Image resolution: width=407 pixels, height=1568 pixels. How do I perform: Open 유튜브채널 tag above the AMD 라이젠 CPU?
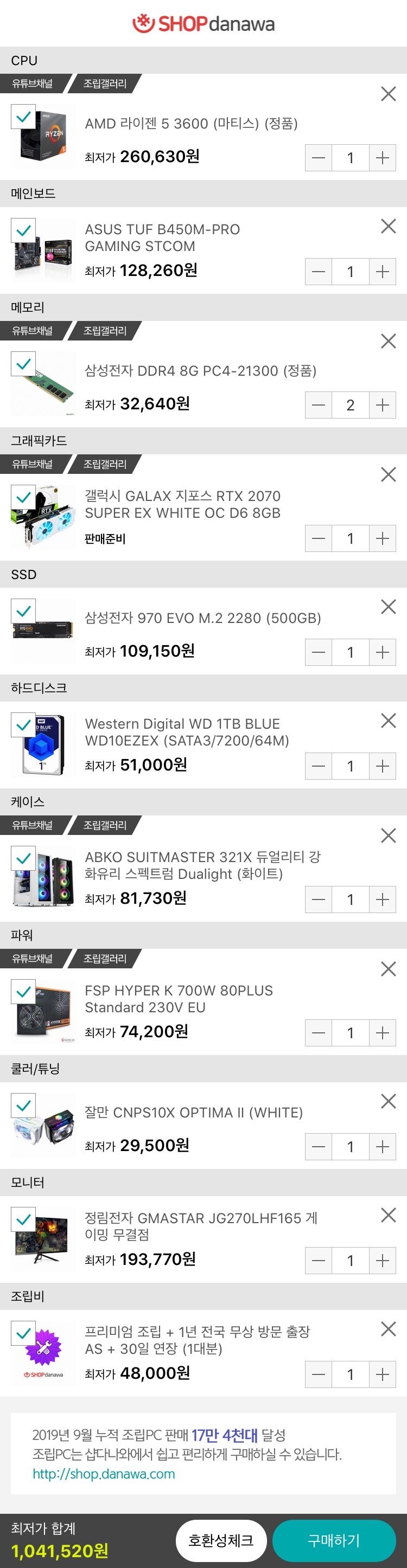[x=33, y=84]
